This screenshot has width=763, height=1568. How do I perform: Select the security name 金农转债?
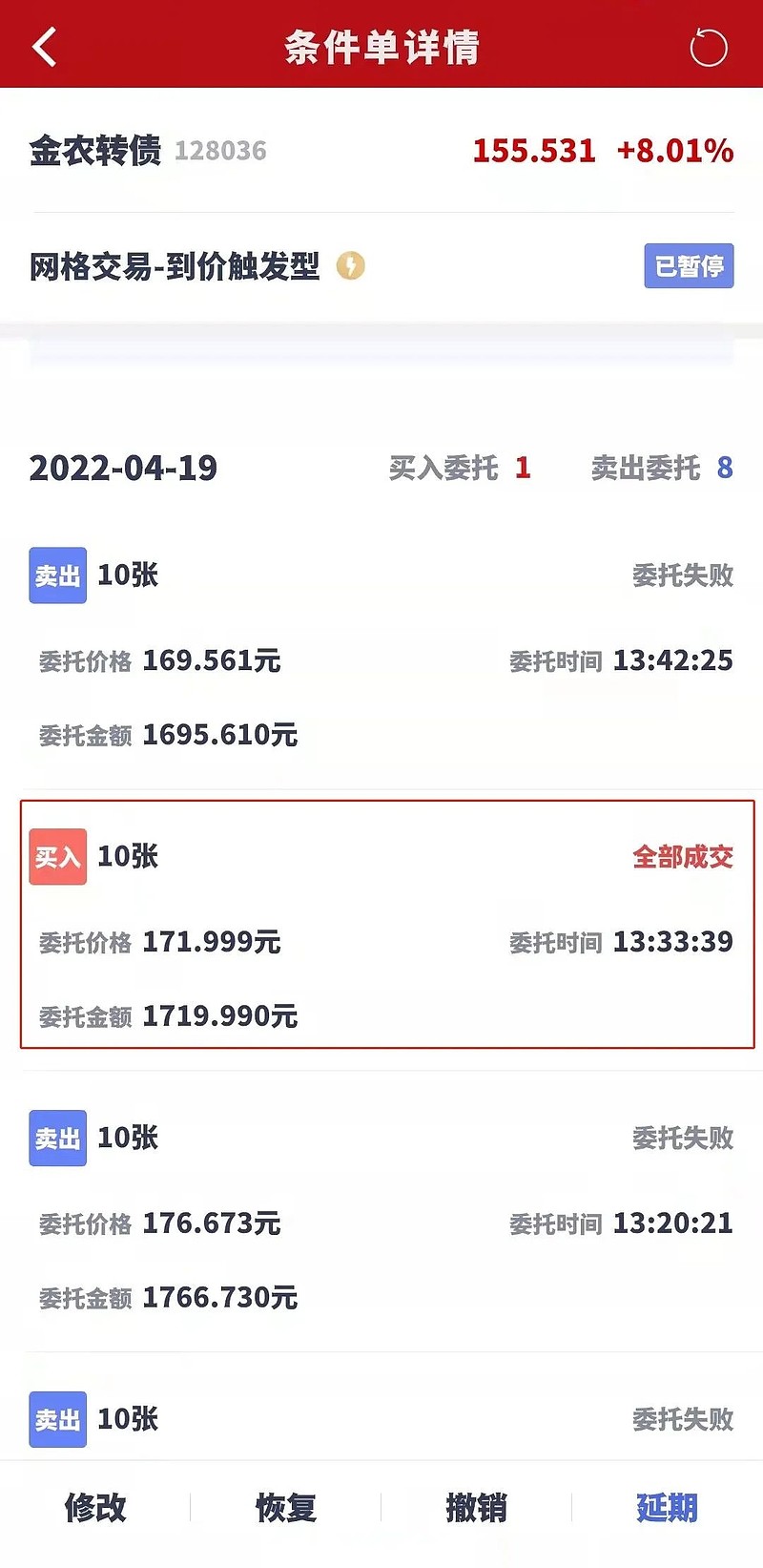pos(91,149)
